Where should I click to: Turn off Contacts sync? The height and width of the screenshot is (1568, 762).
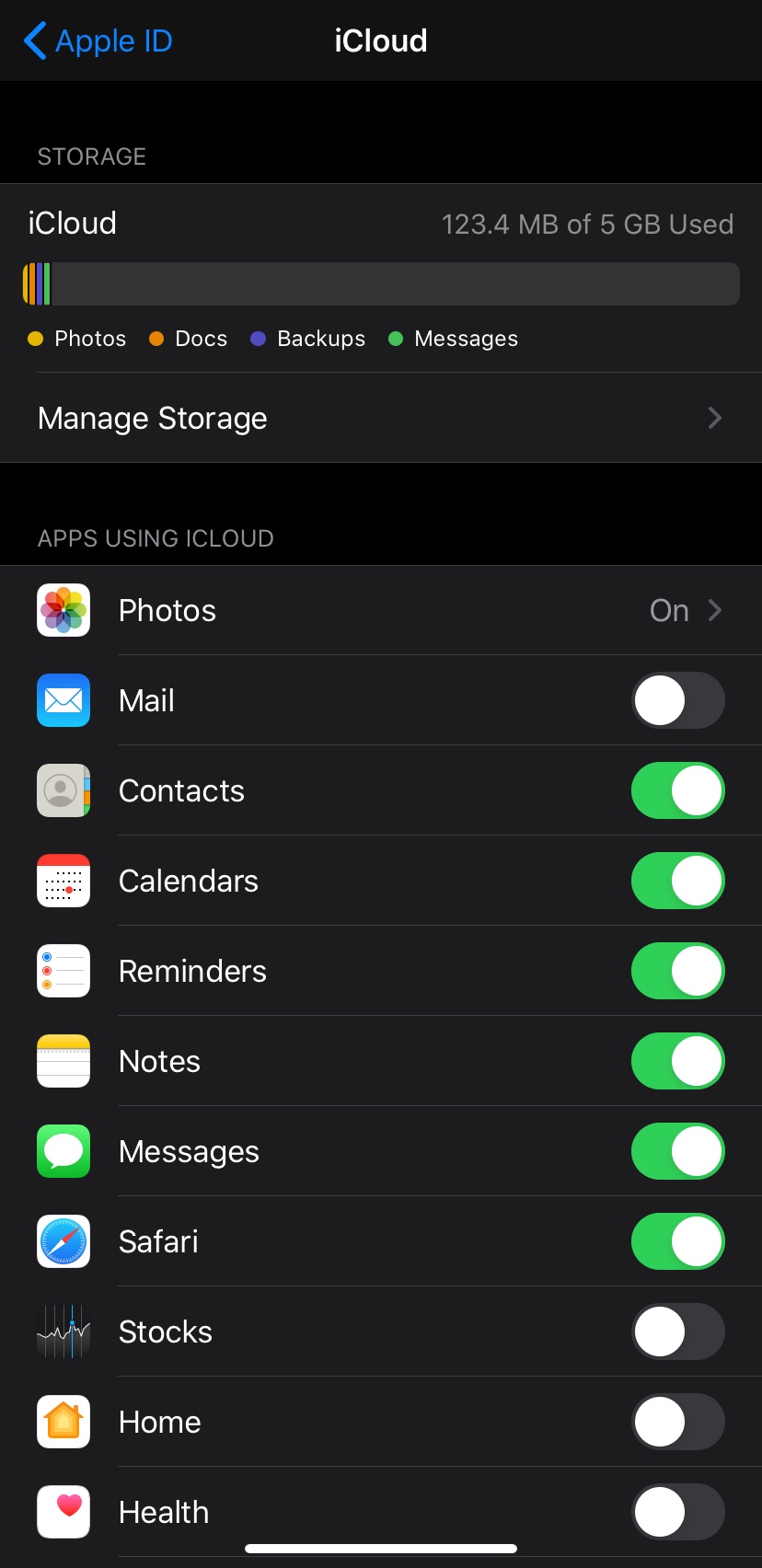click(677, 791)
